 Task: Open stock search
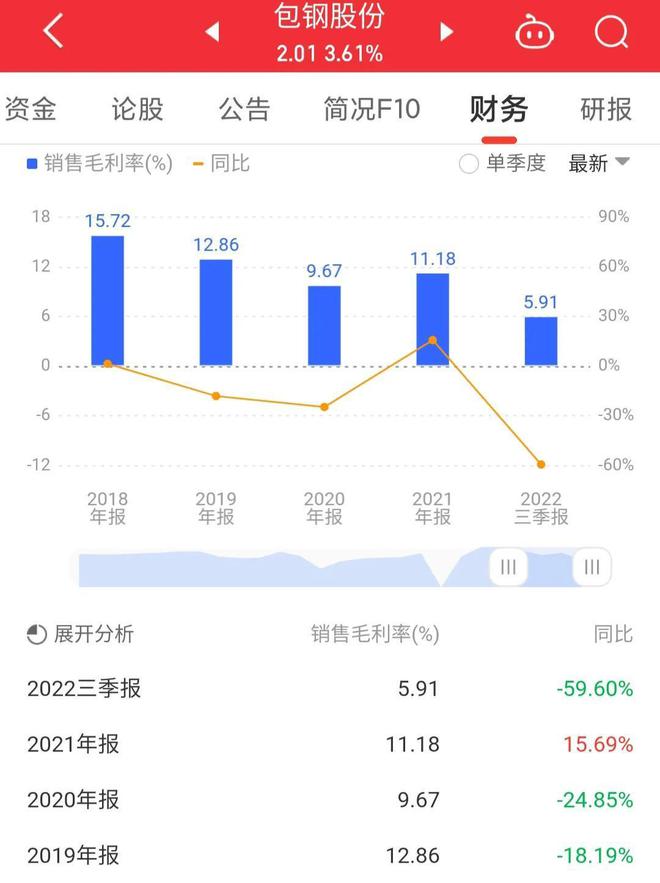tap(610, 34)
